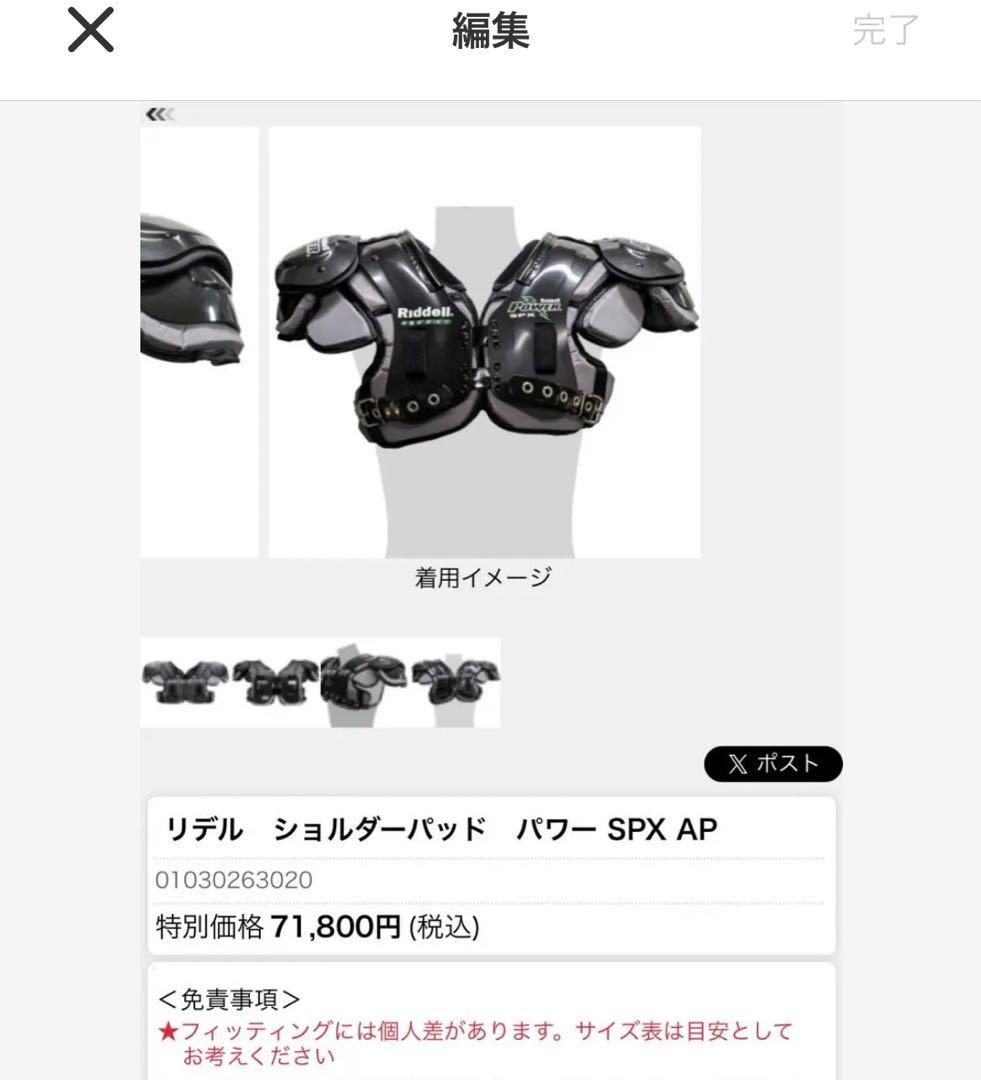Viewport: 981px width, 1080px height.
Task: Click the X close icon top left
Action: [88, 32]
